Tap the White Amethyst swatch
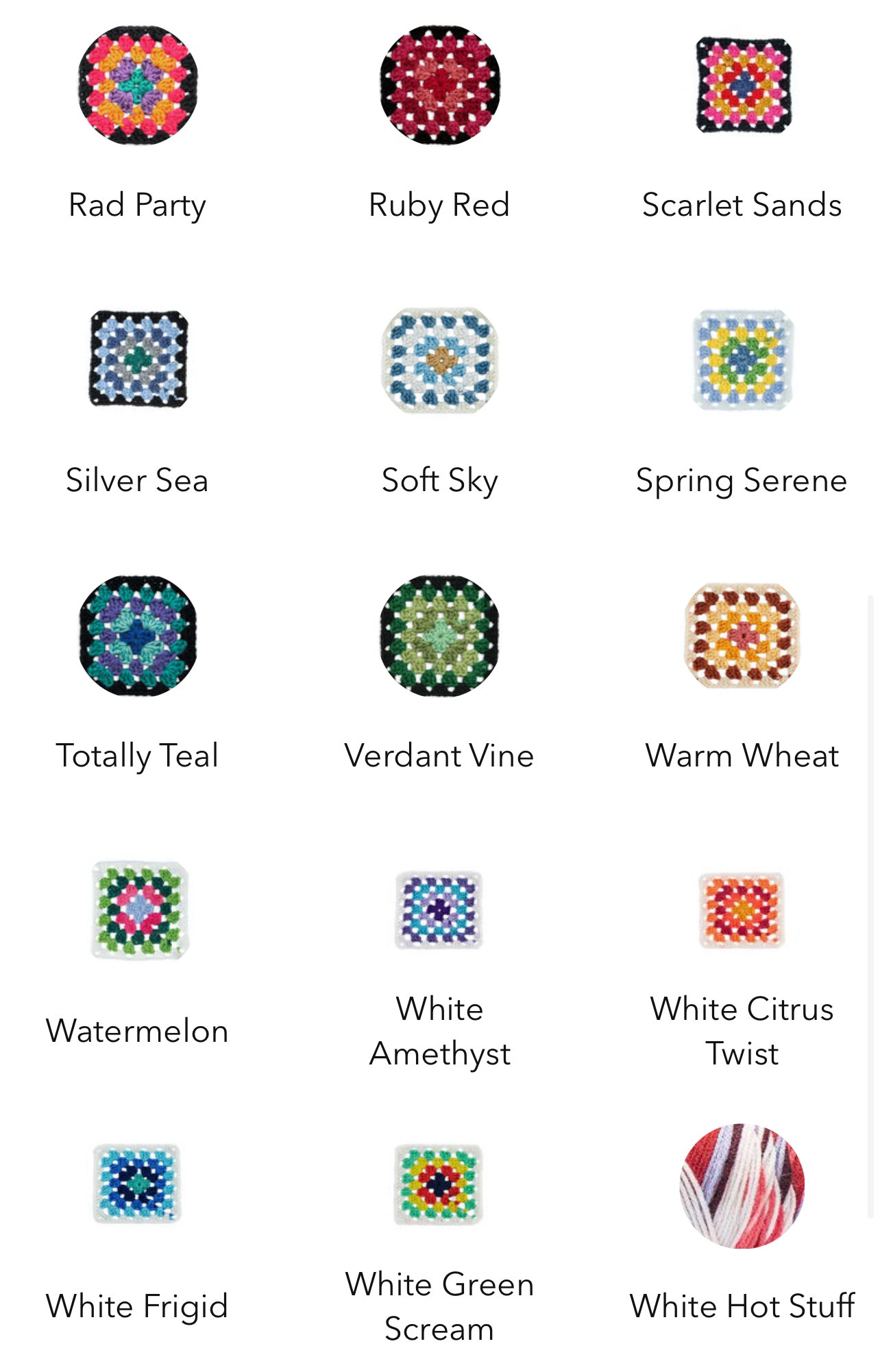This screenshot has height=1372, width=880. 440,910
